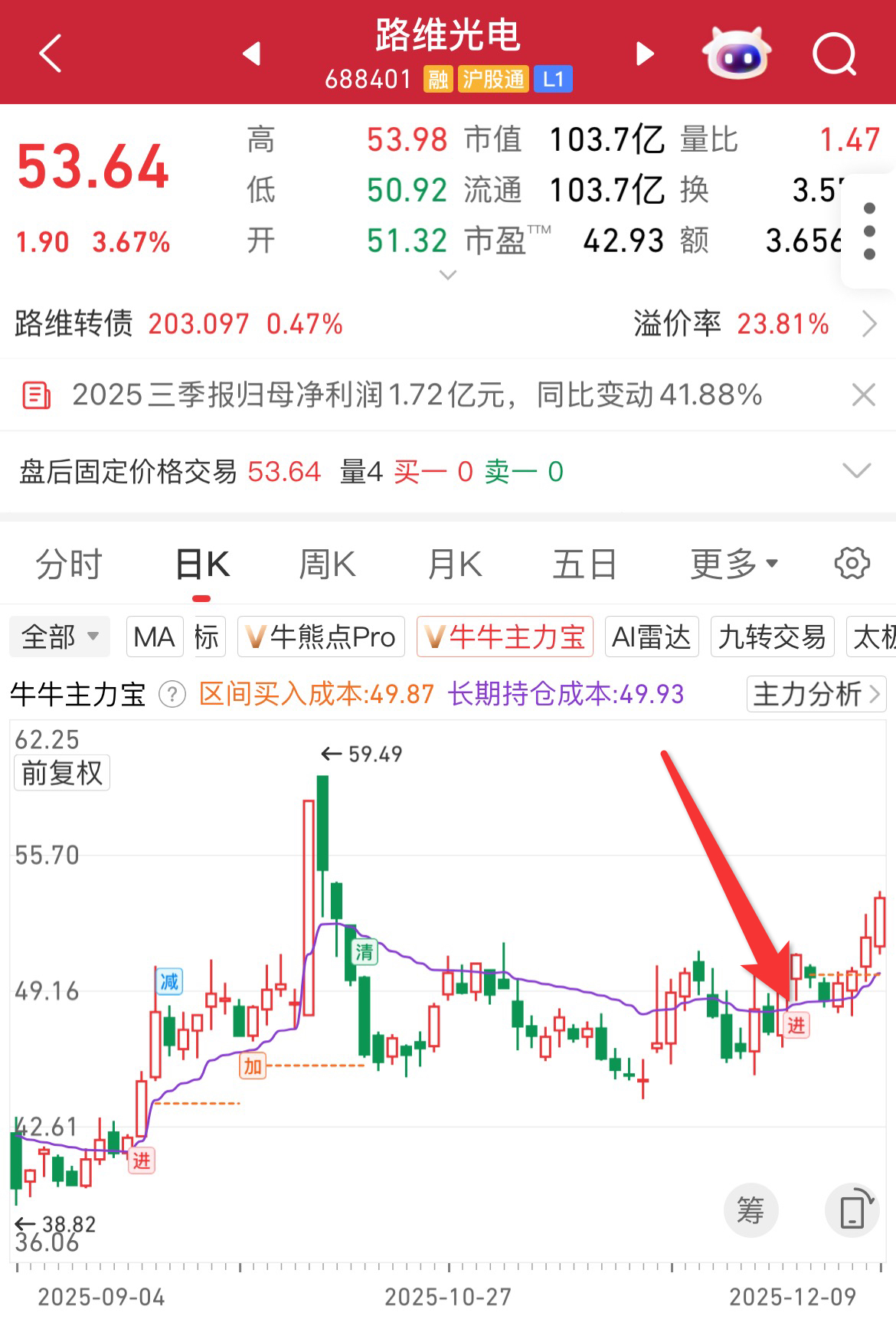Expand the quote details chevron

pos(448,275)
